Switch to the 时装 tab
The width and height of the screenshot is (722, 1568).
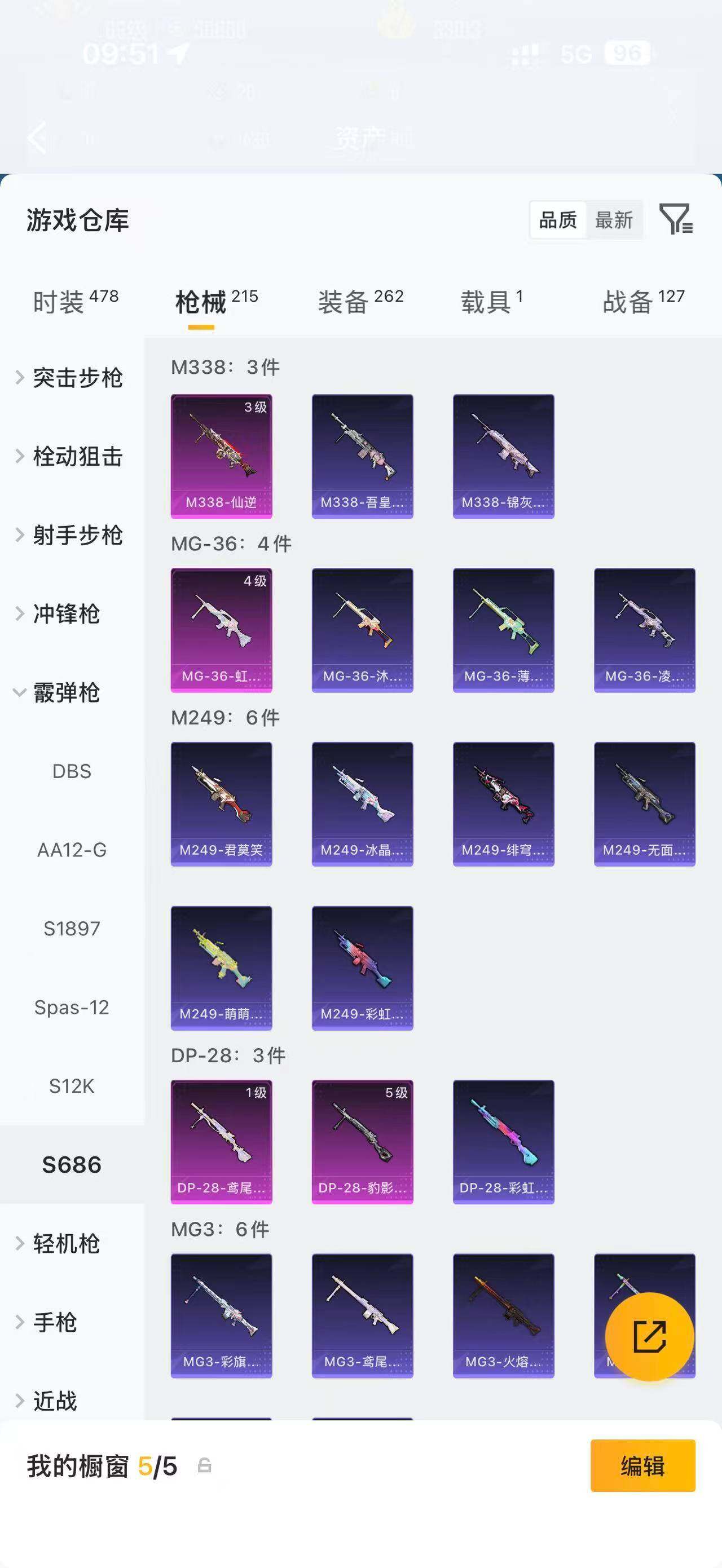(76, 301)
